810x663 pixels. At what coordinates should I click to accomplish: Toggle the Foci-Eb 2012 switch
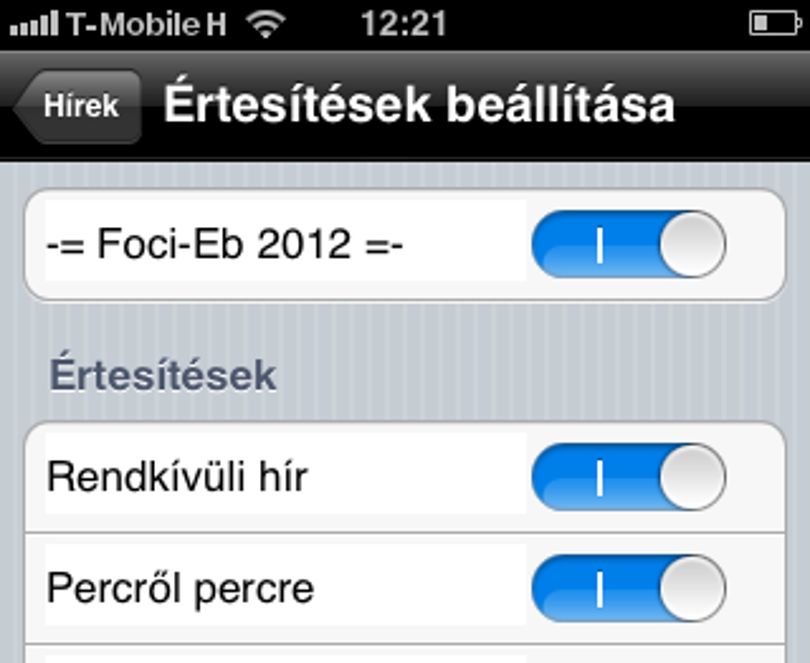click(629, 244)
